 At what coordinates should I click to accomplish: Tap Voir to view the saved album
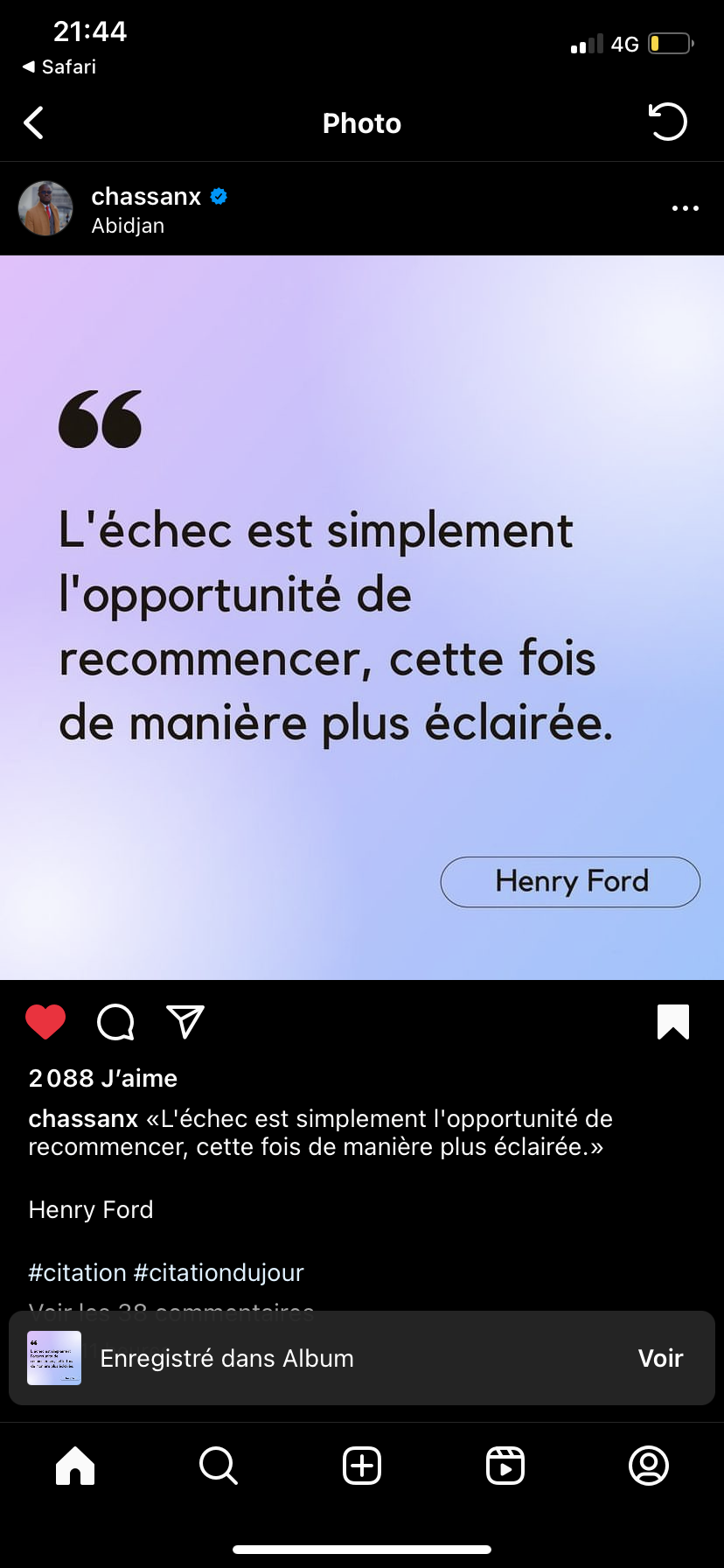660,1358
